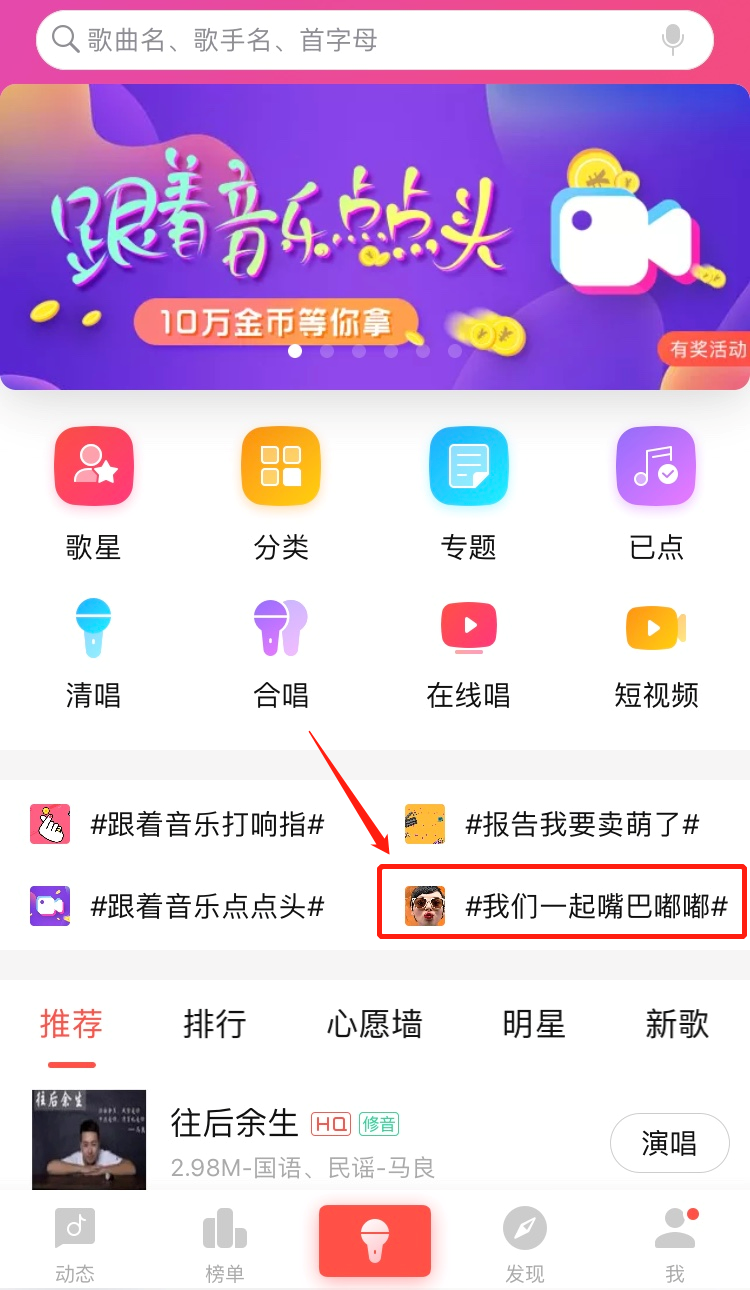Screen dimensions: 750x1290
Task: Switch to the 明星 tab
Action: pyautogui.click(x=534, y=1024)
